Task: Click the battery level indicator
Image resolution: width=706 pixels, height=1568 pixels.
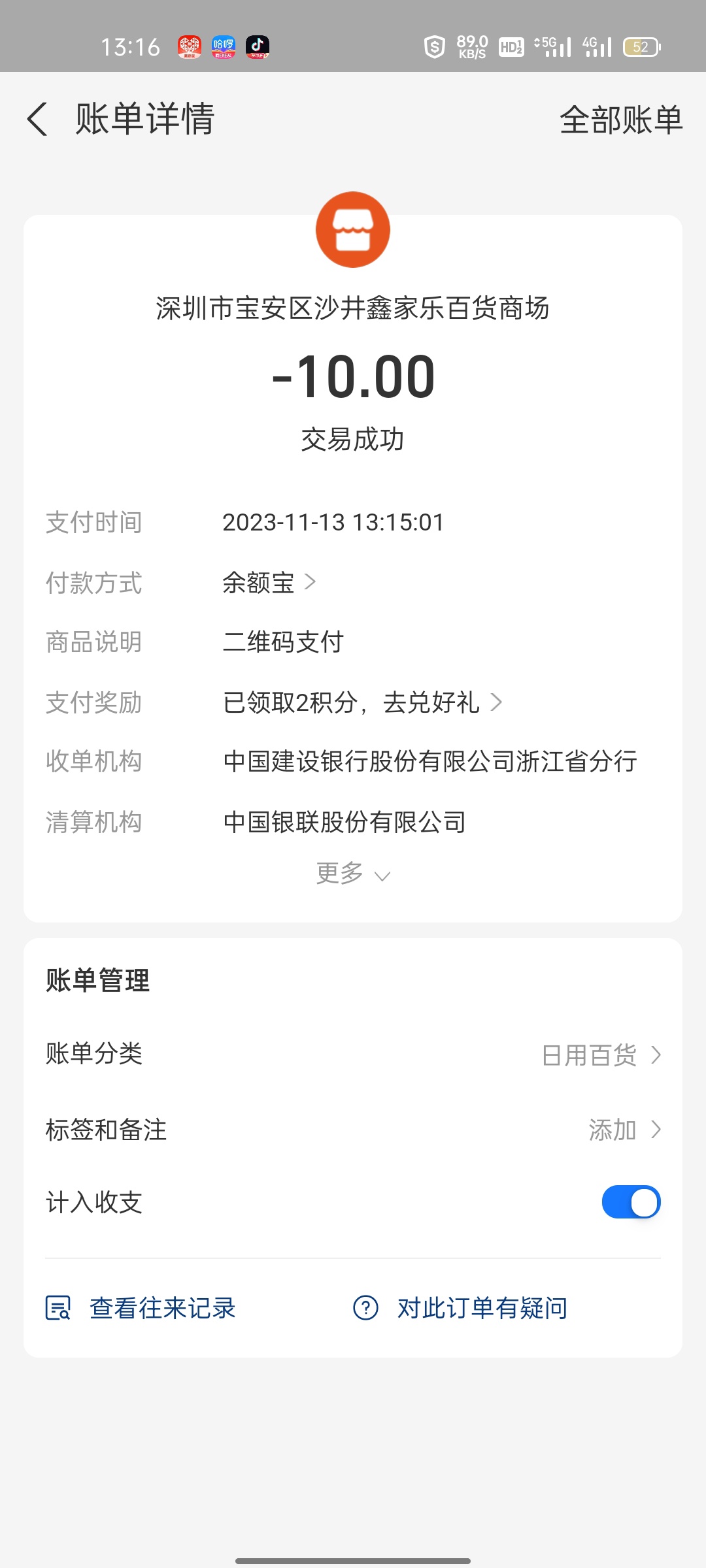Action: click(641, 46)
